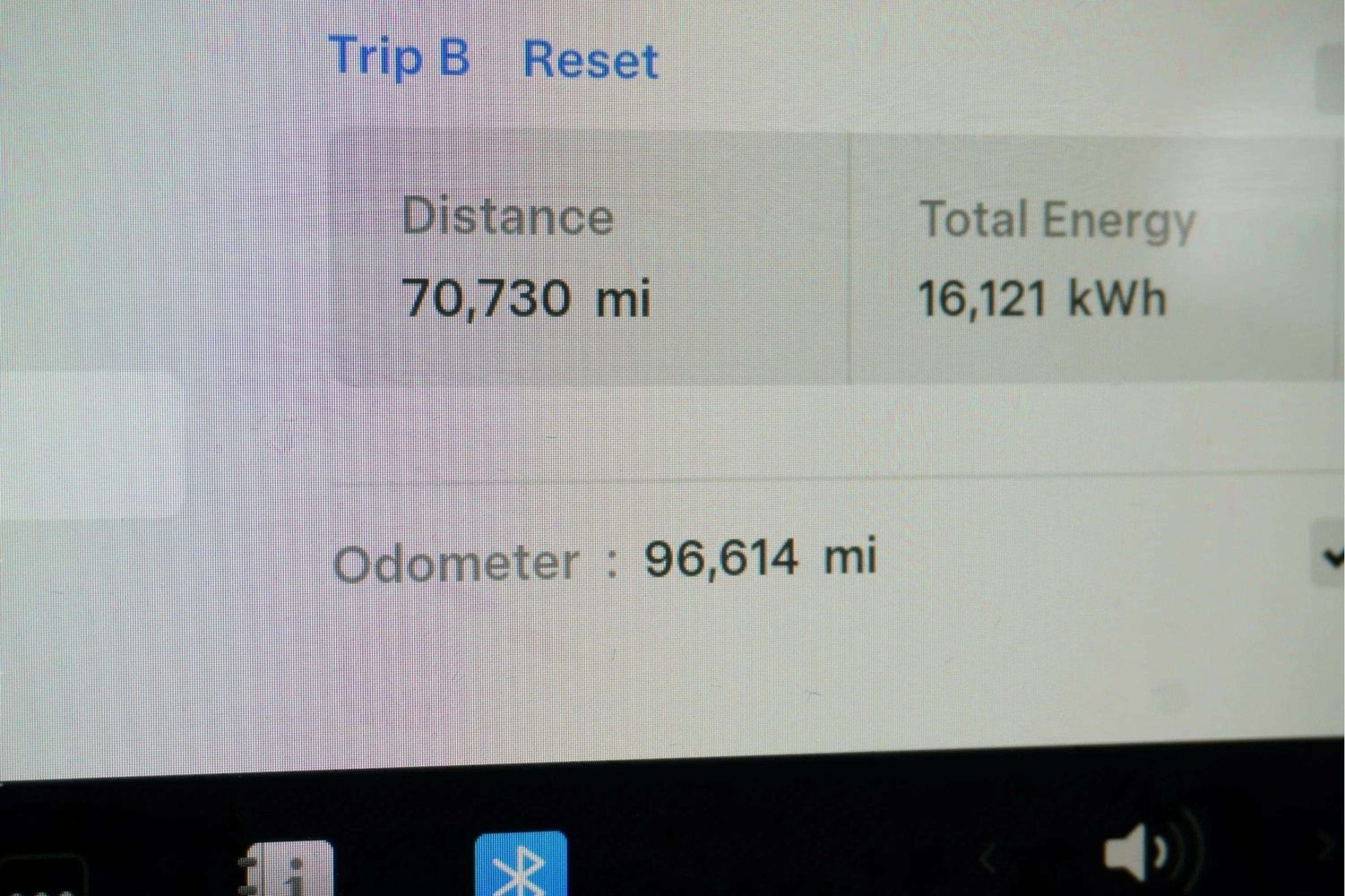Lower volume with the left arrow
The width and height of the screenshot is (1345, 896).
click(987, 860)
